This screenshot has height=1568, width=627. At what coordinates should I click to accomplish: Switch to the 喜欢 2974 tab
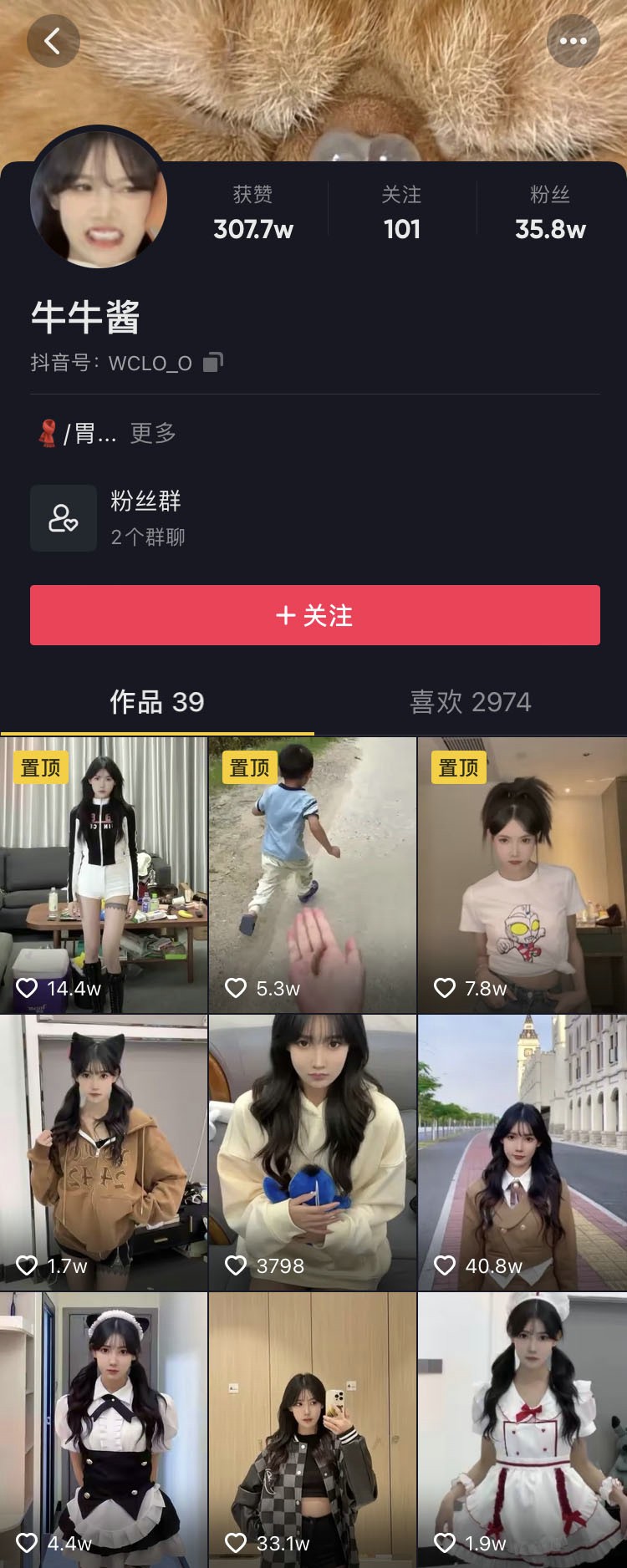point(470,702)
